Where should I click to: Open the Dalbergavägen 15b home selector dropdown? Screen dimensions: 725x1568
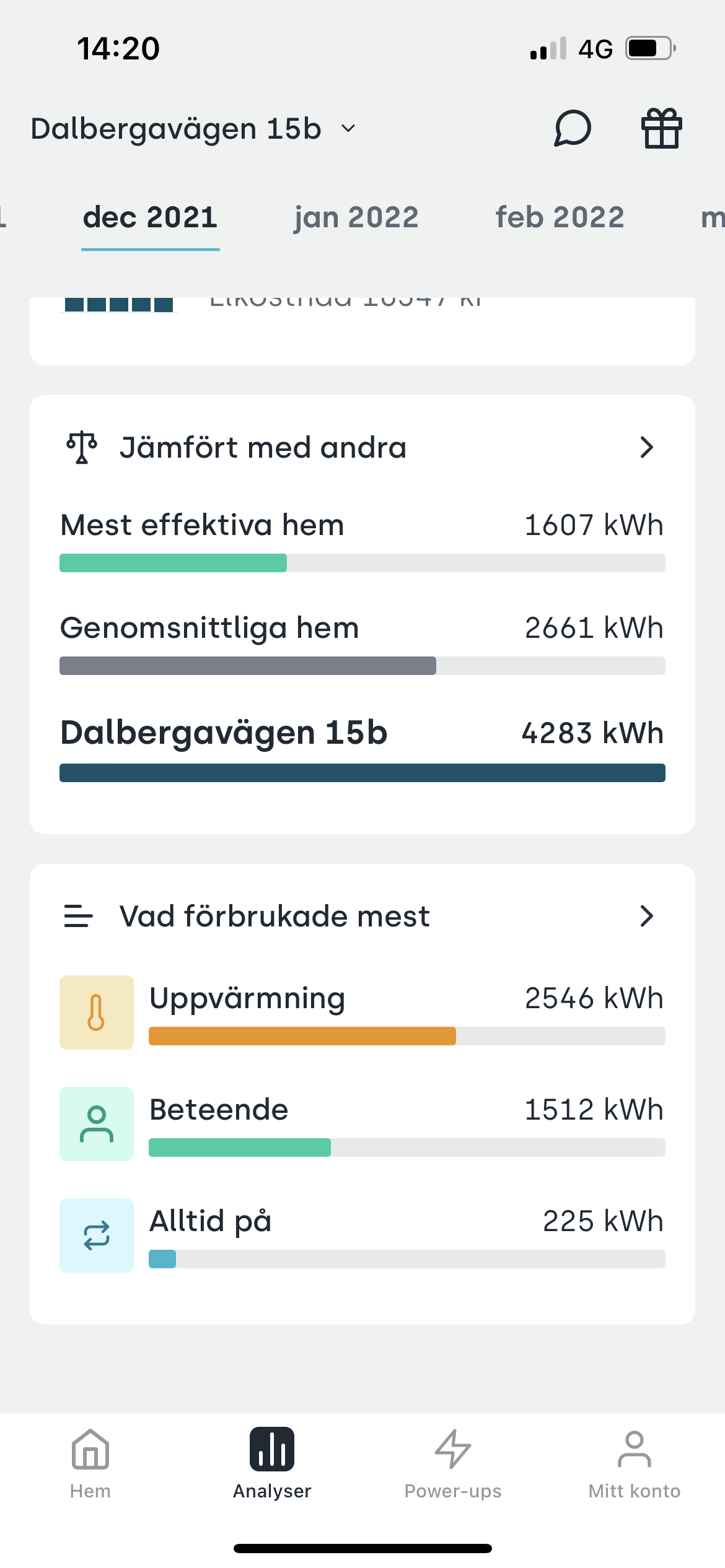(193, 129)
